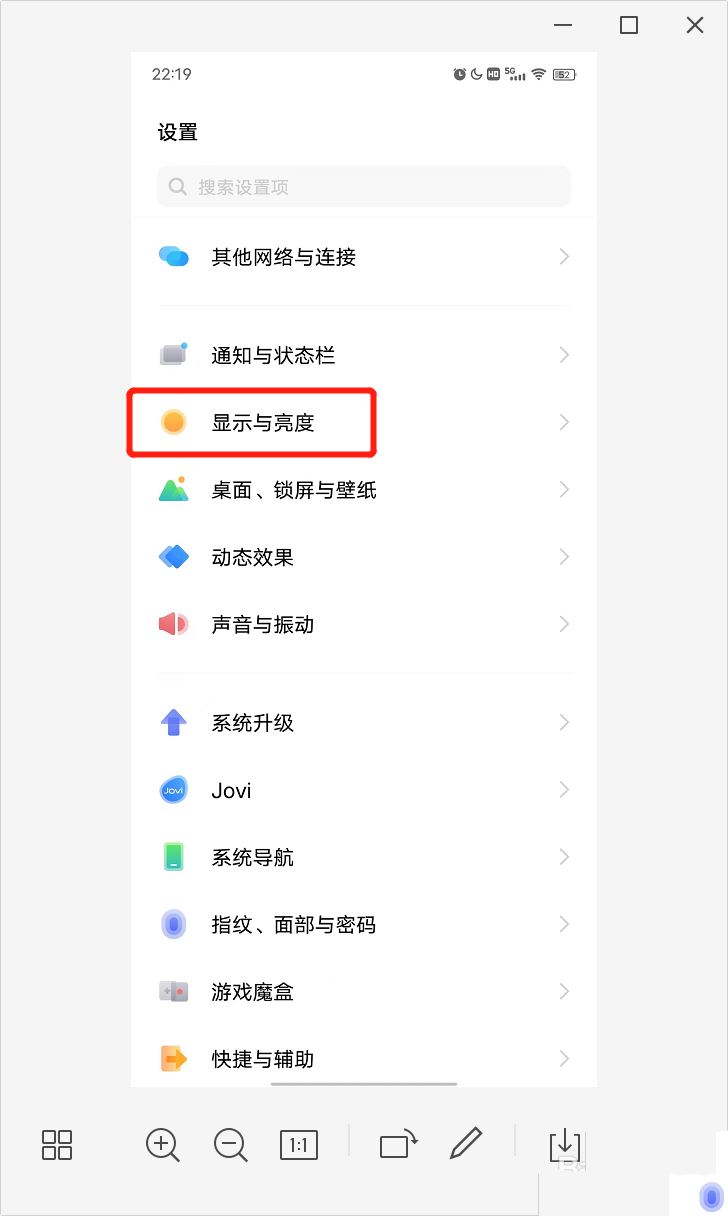Show image at 1:1 actual size
Viewport: 728px width, 1216px height.
(x=299, y=1145)
